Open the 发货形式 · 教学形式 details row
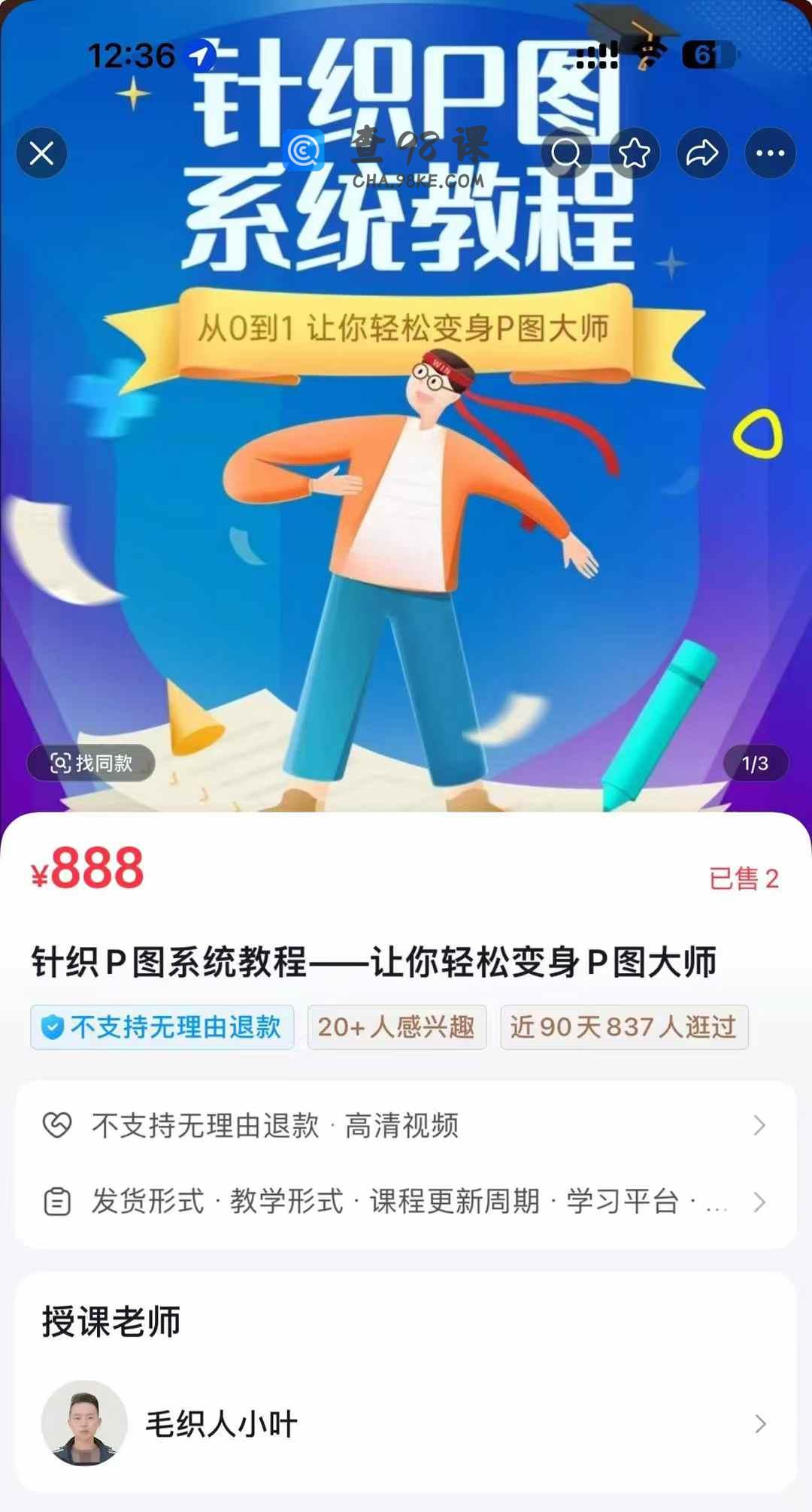The height and width of the screenshot is (1512, 812). click(x=406, y=1202)
